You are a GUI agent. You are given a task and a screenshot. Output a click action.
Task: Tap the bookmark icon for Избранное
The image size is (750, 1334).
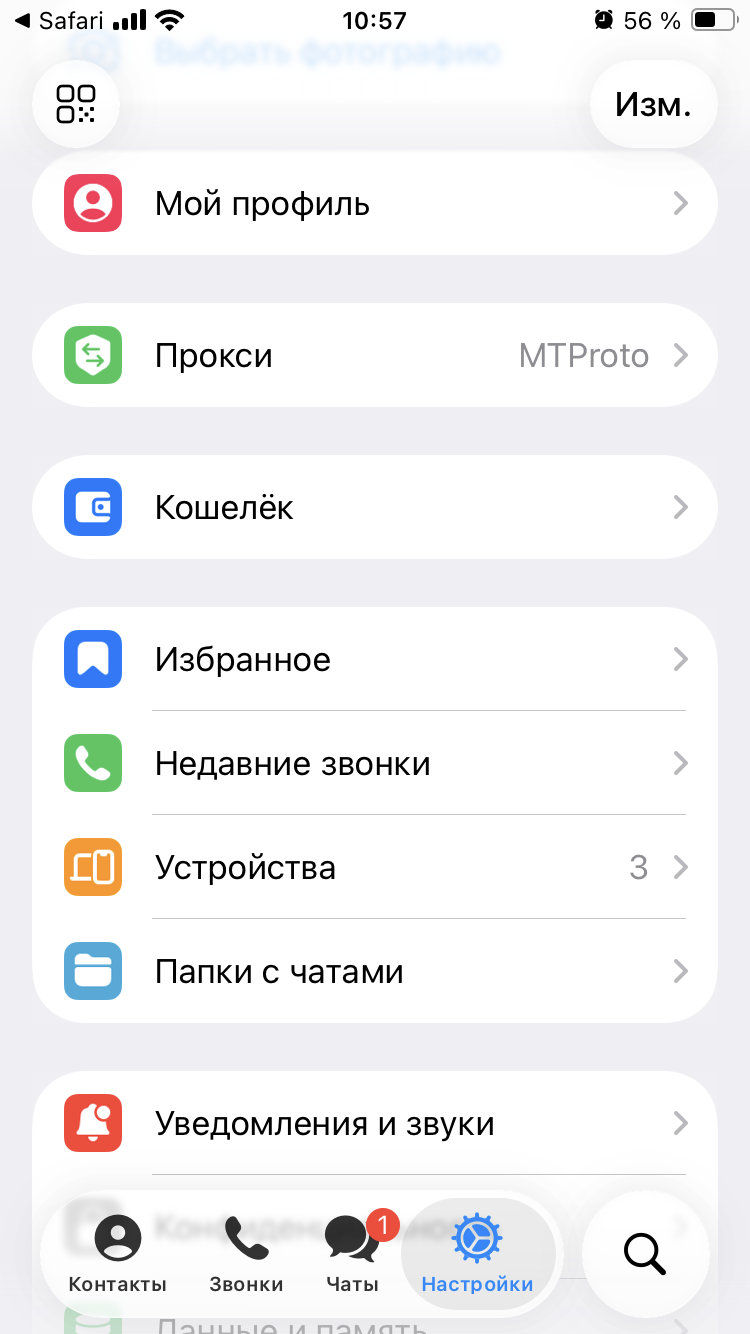tap(92, 659)
